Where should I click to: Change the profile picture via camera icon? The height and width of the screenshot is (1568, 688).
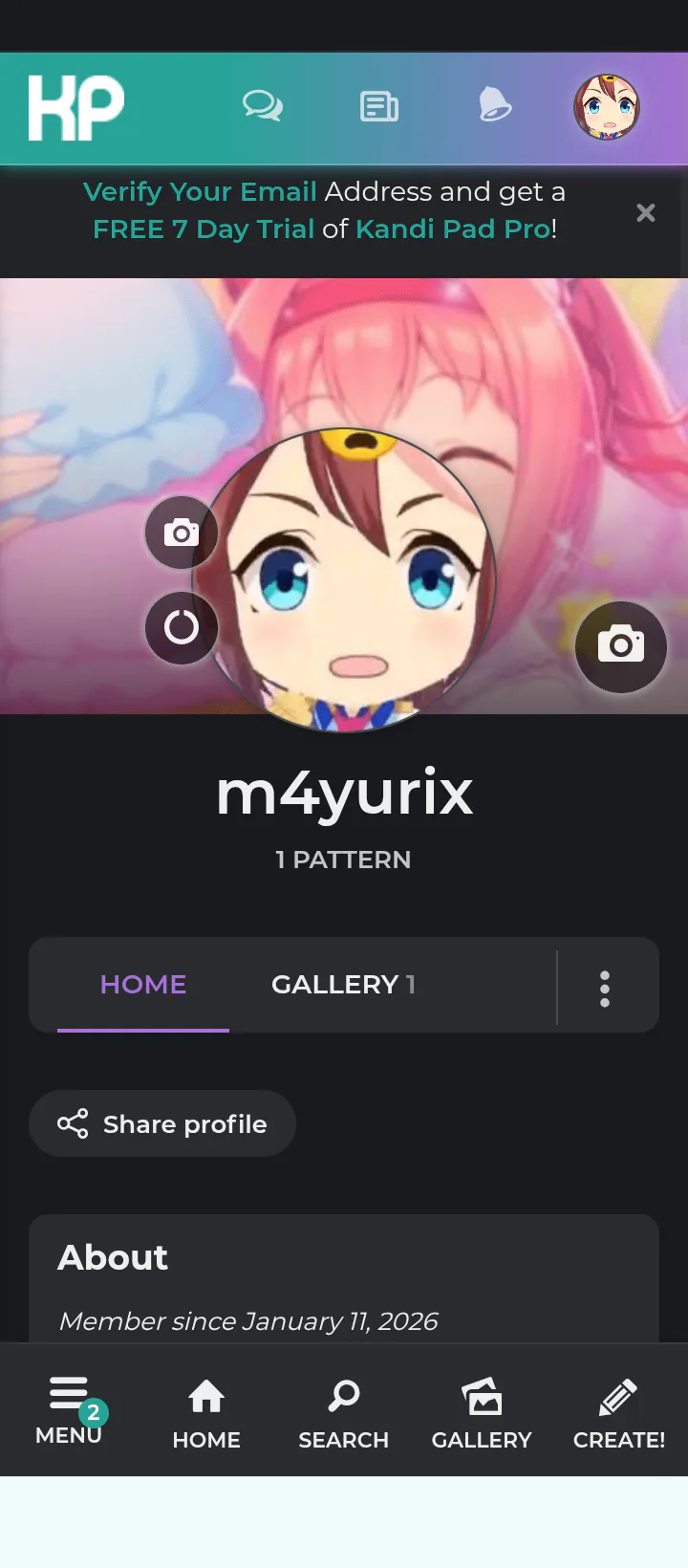181,533
